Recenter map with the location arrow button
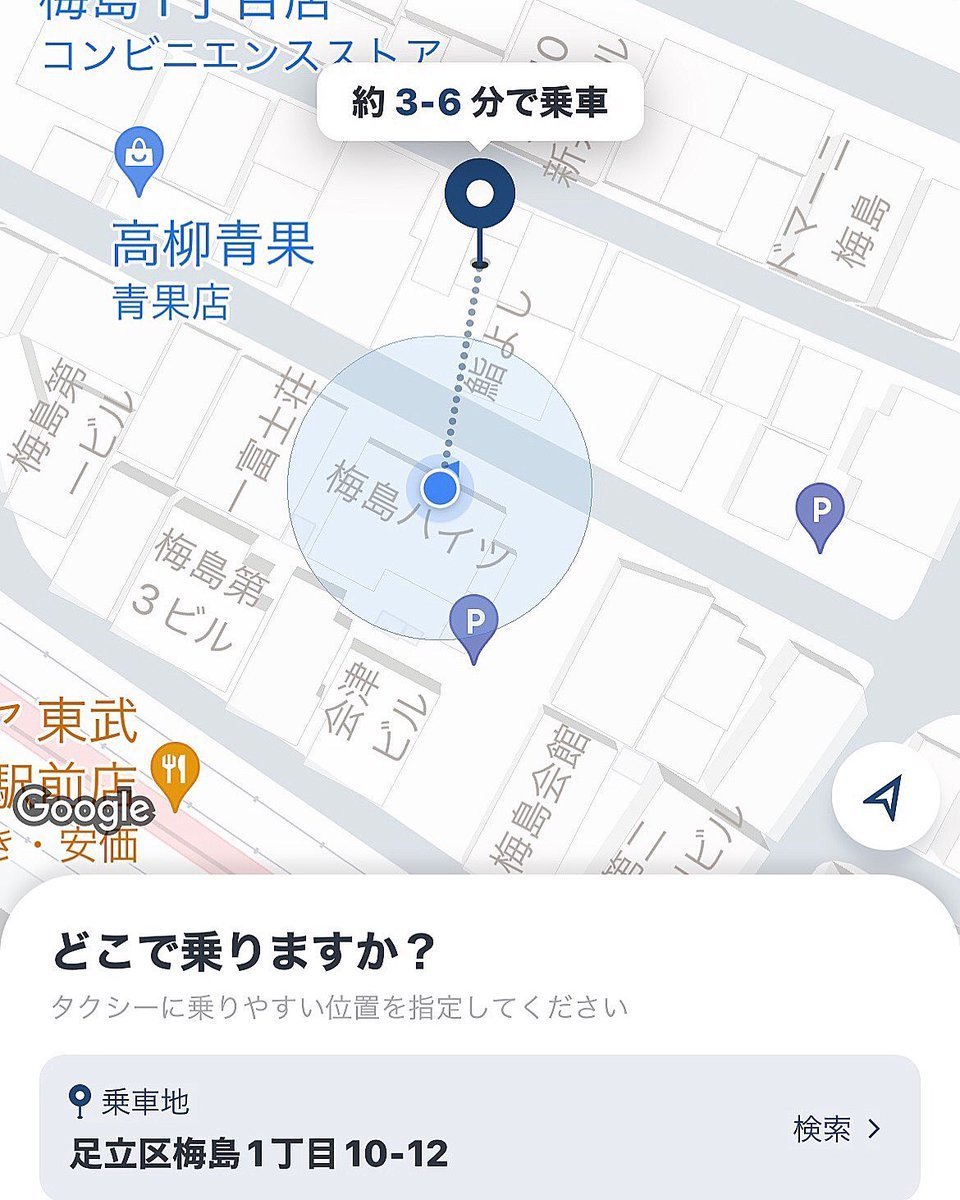This screenshot has height=1200, width=960. click(884, 797)
